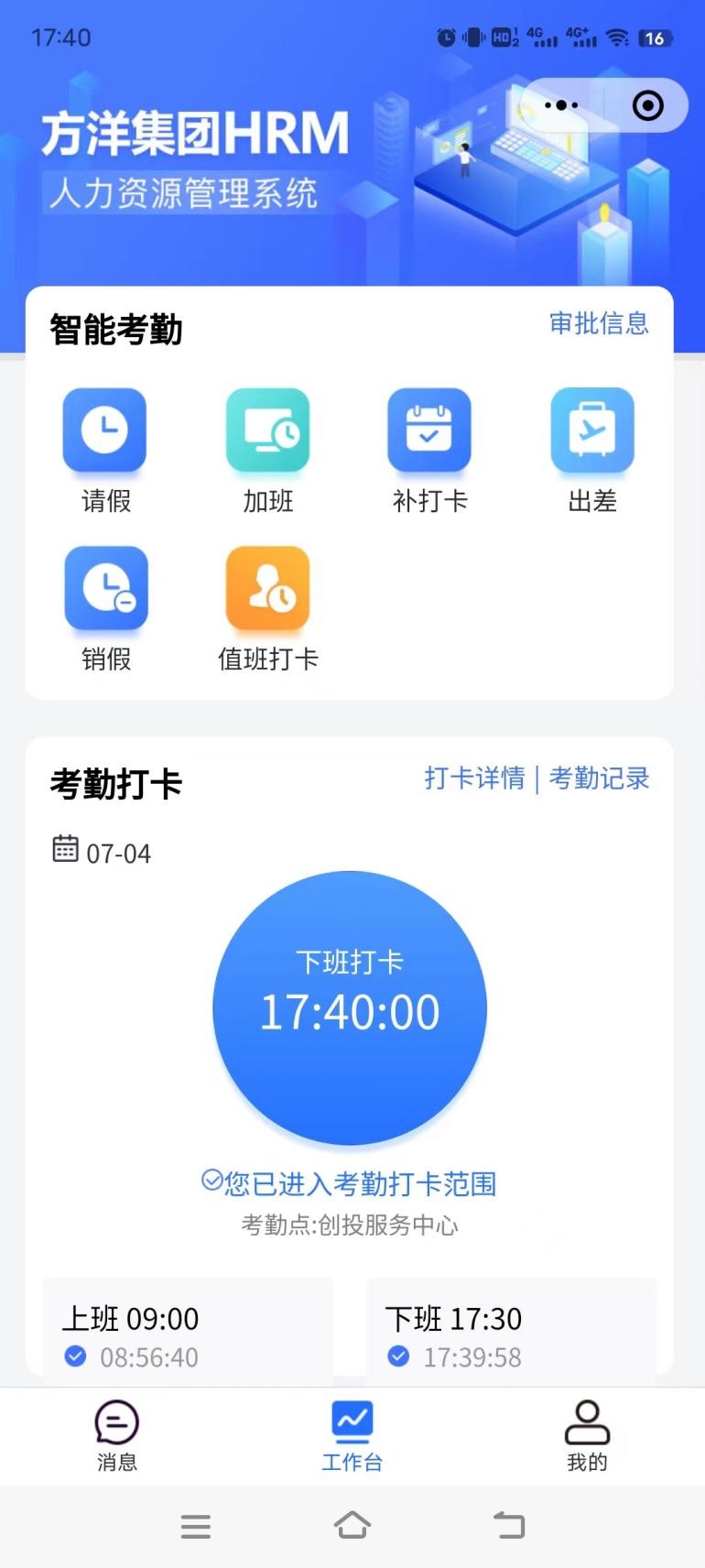The height and width of the screenshot is (1568, 705).
Task: Switch to the 消息 messages tab
Action: point(117,1435)
